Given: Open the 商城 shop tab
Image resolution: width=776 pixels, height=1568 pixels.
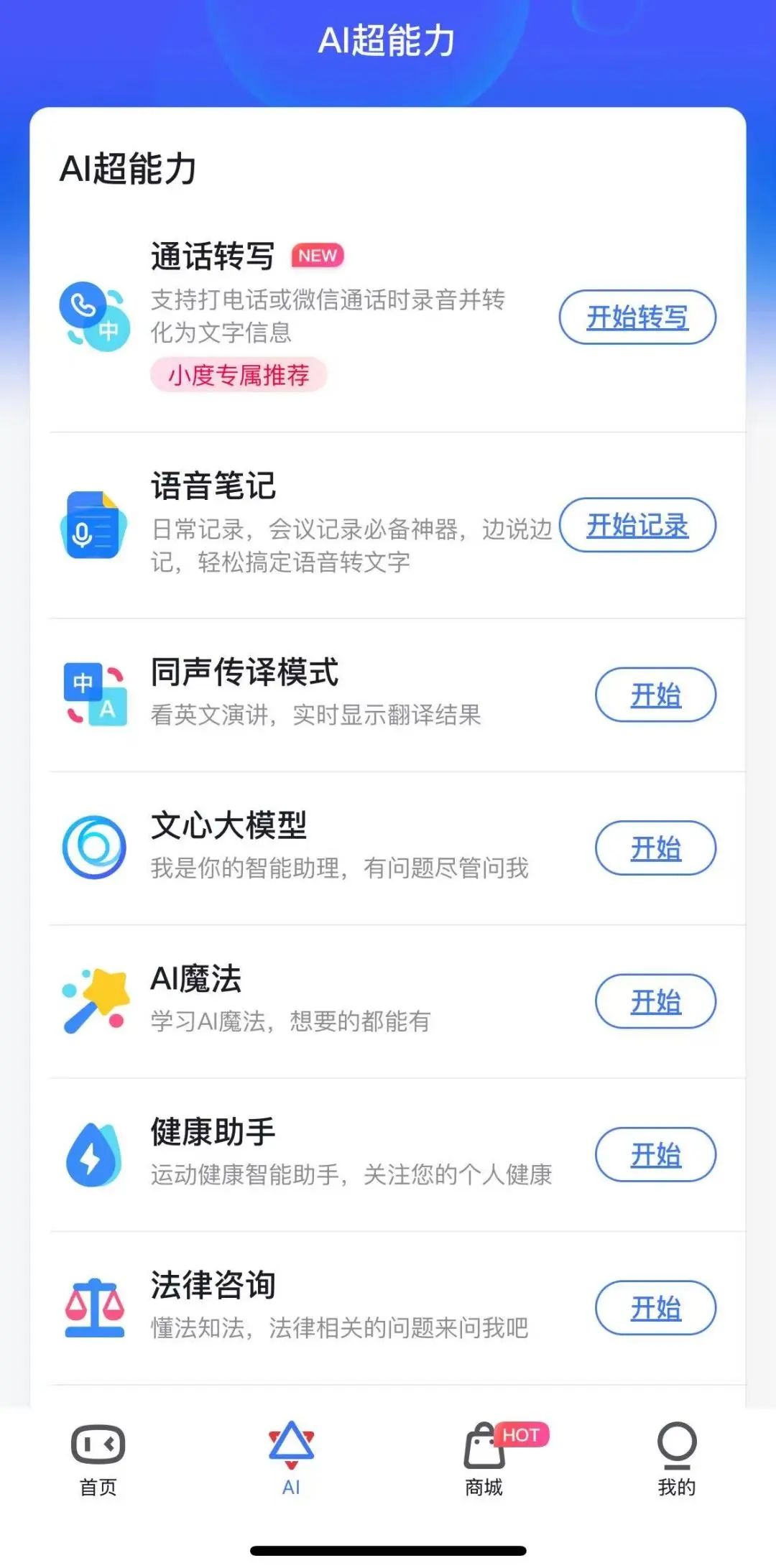Looking at the screenshot, I should click(x=485, y=1460).
